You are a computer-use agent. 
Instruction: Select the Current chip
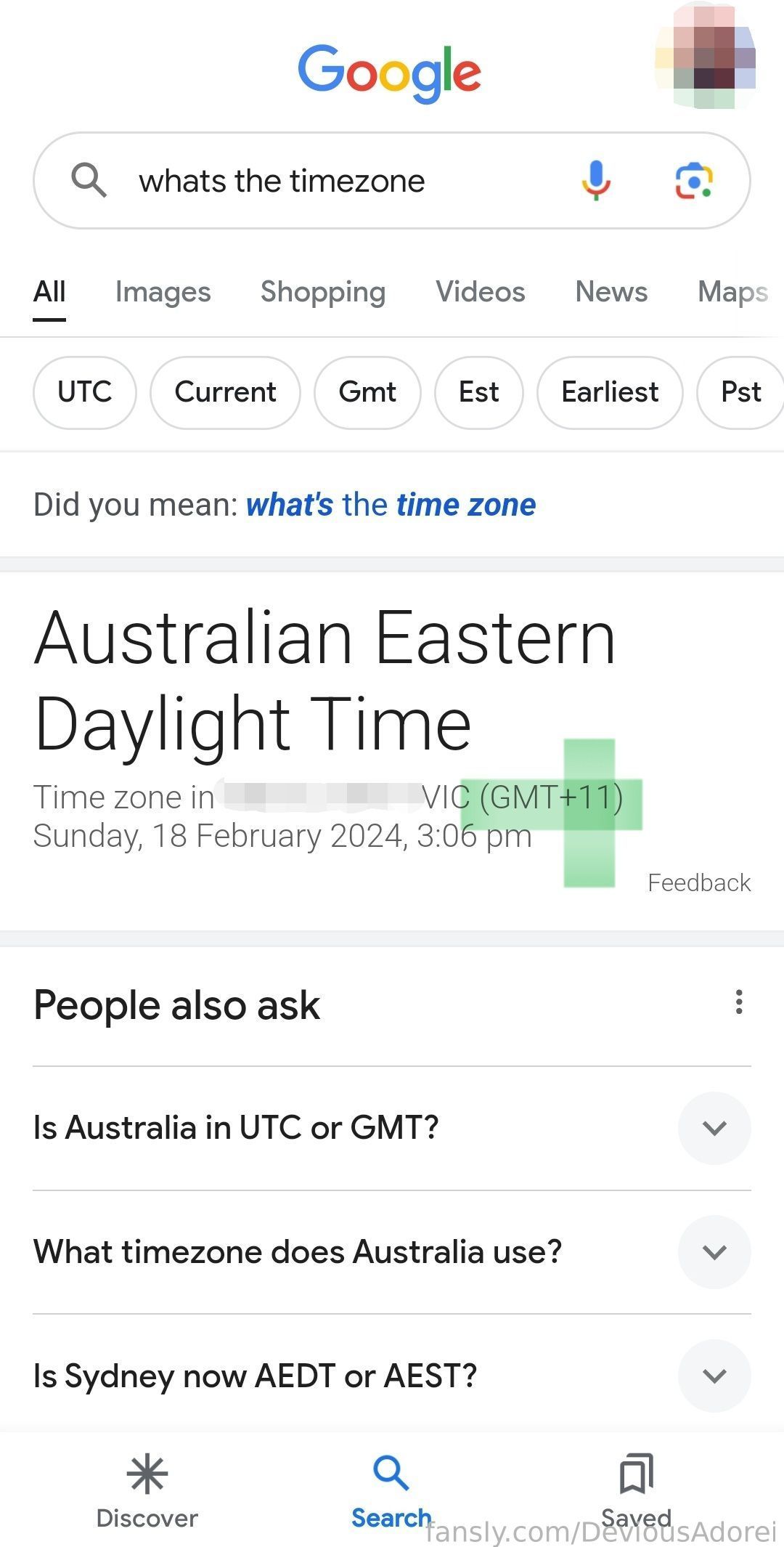coord(225,392)
